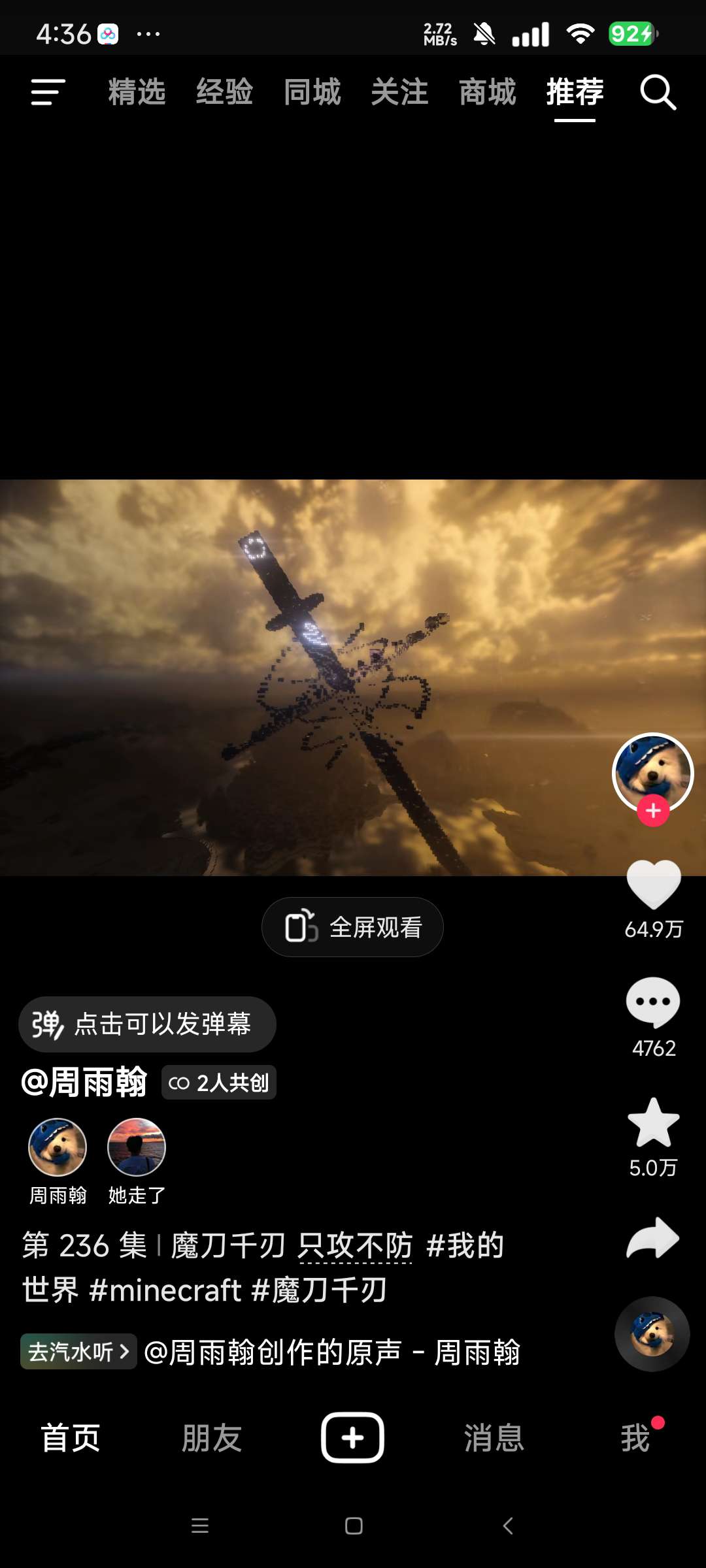This screenshot has height=1568, width=706.
Task: Open the 2人共创 co-creators chip
Action: [219, 1083]
